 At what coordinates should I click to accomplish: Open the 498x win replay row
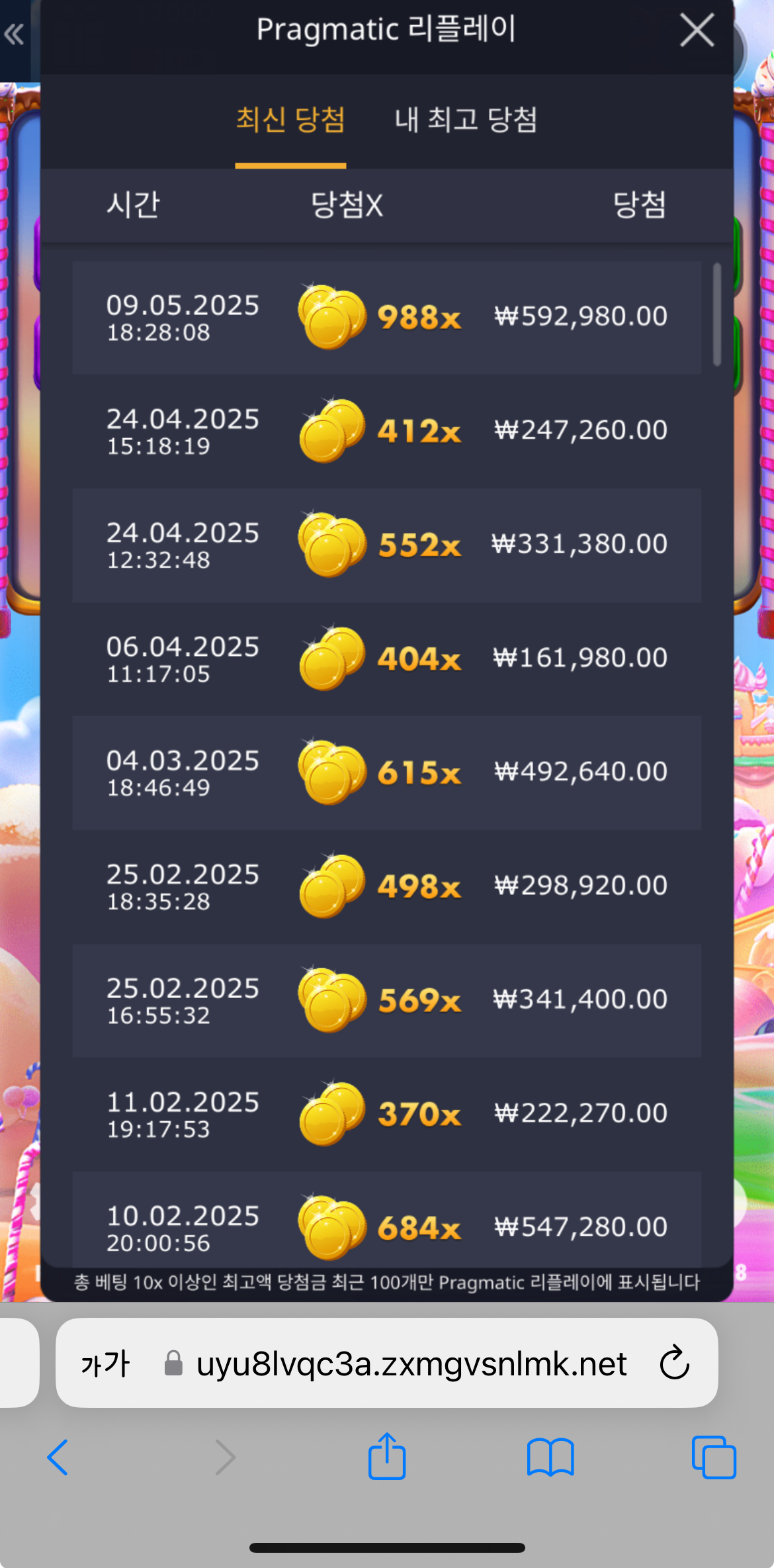(386, 886)
